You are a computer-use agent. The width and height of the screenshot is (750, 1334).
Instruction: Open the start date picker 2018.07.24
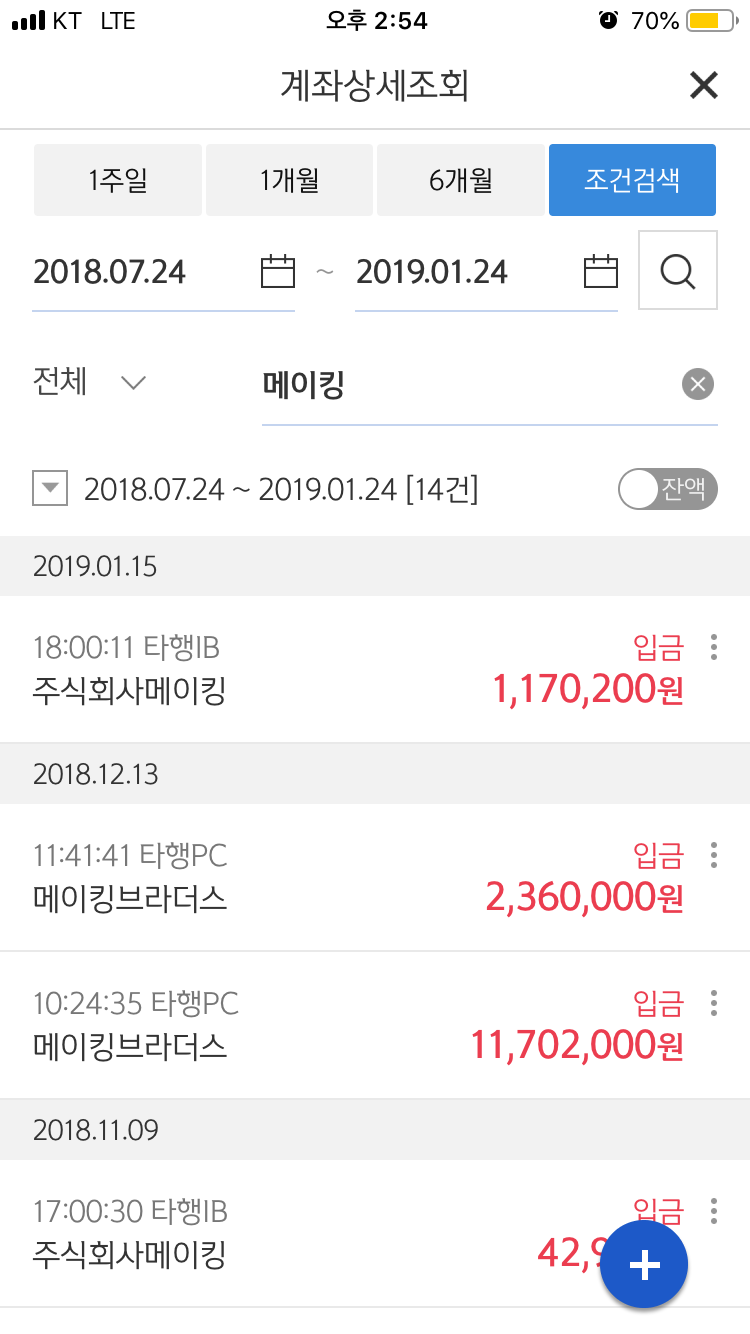click(x=164, y=272)
